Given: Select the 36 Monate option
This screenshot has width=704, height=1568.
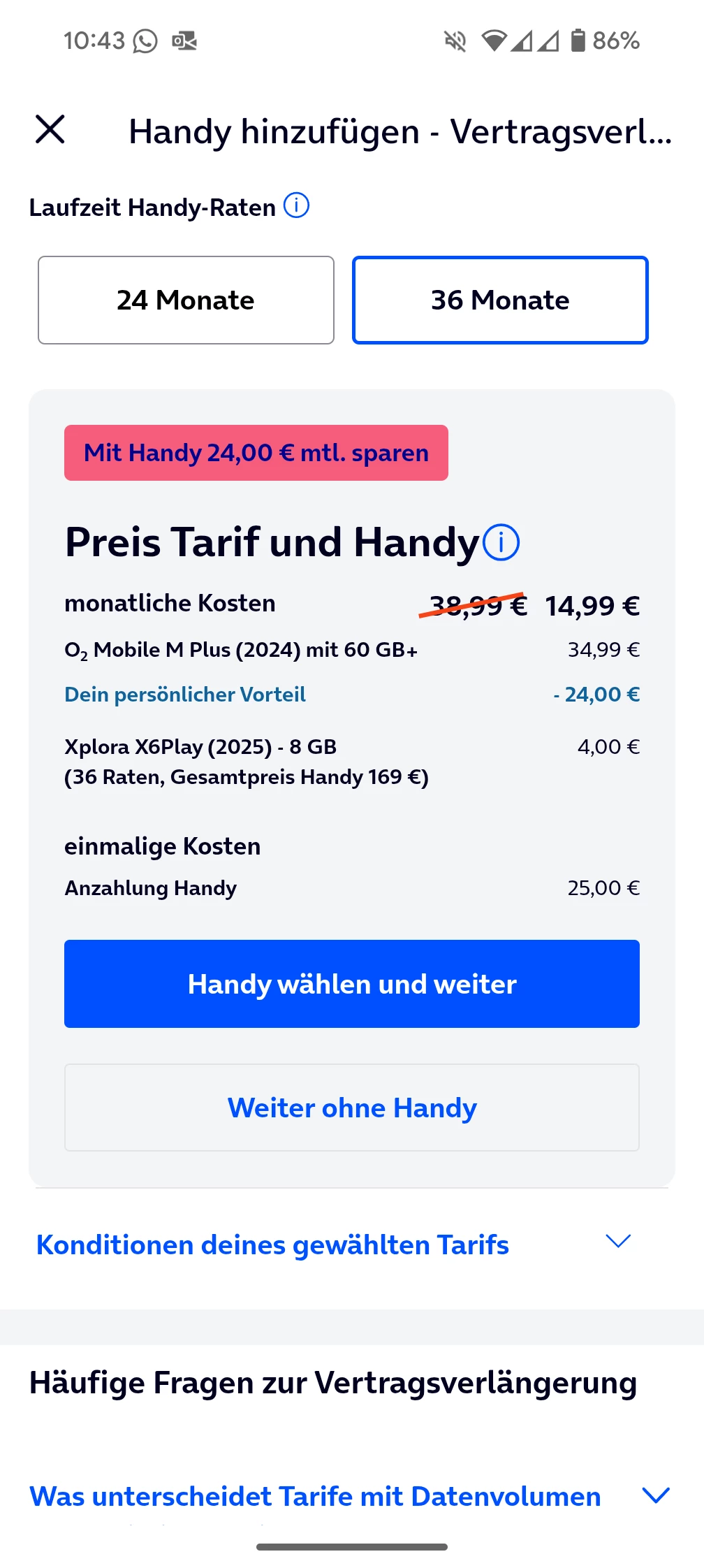Looking at the screenshot, I should point(500,300).
